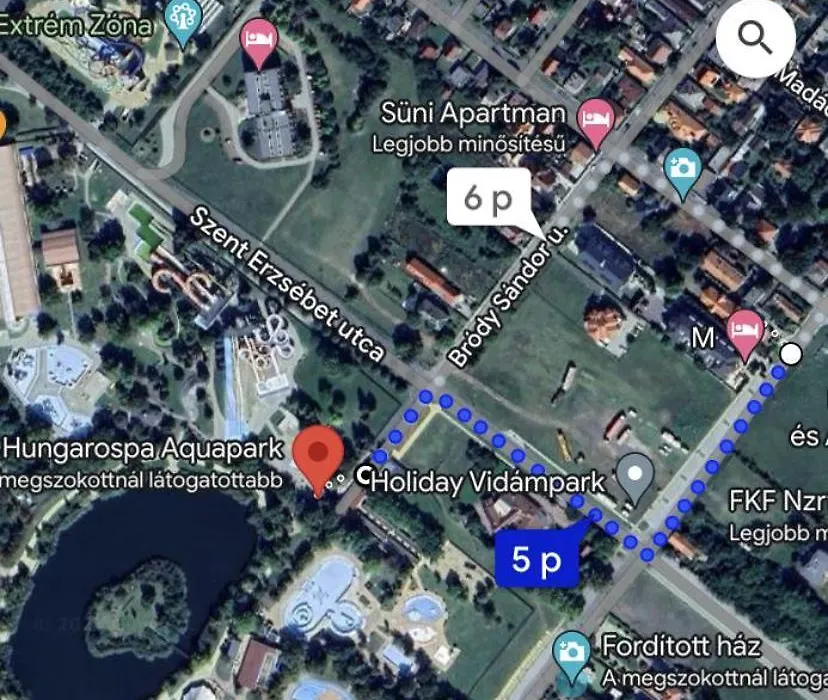The width and height of the screenshot is (828, 700).
Task: Open the map search button
Action: (755, 39)
